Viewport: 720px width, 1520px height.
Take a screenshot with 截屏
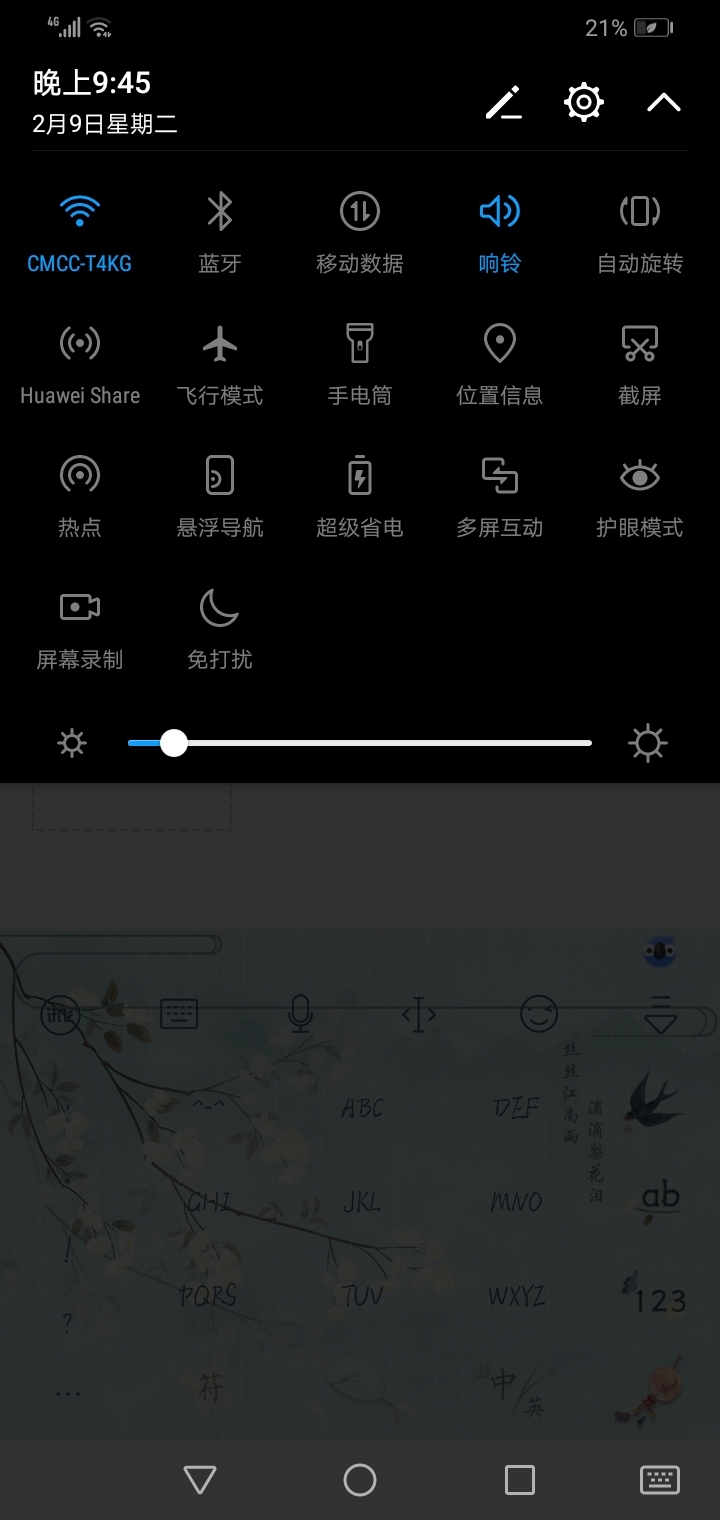(640, 367)
